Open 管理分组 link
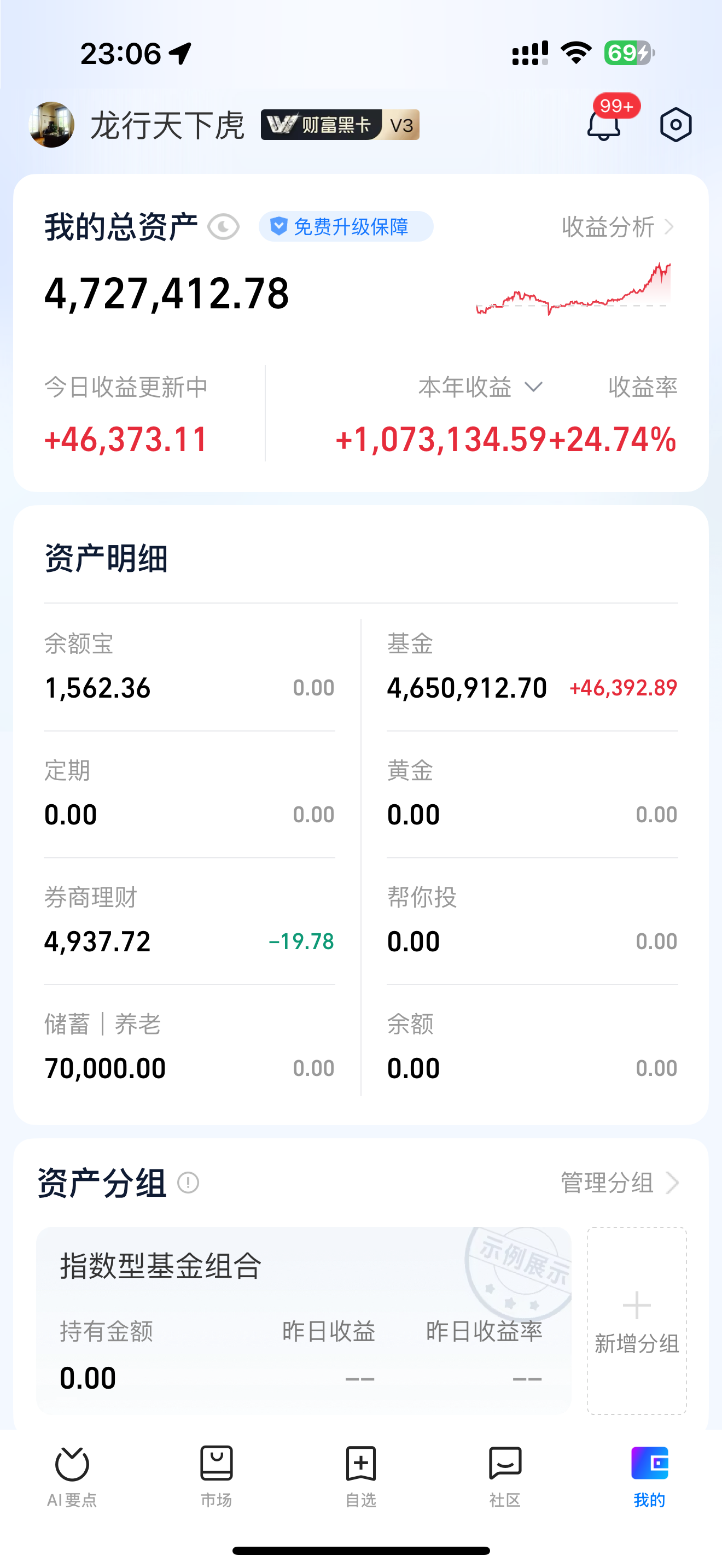The image size is (722, 1568). pos(618,1183)
